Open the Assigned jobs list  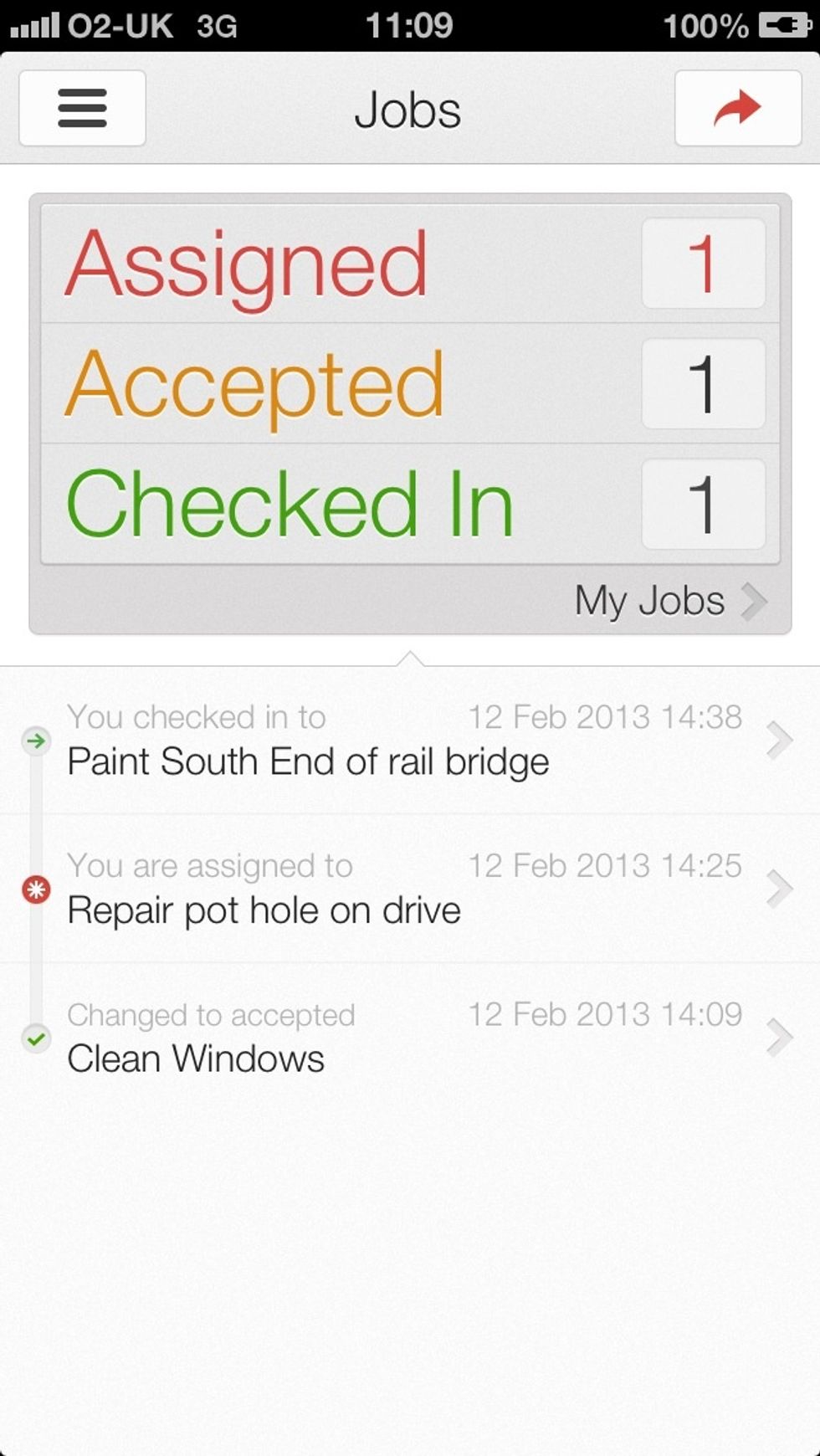pyautogui.click(x=410, y=264)
